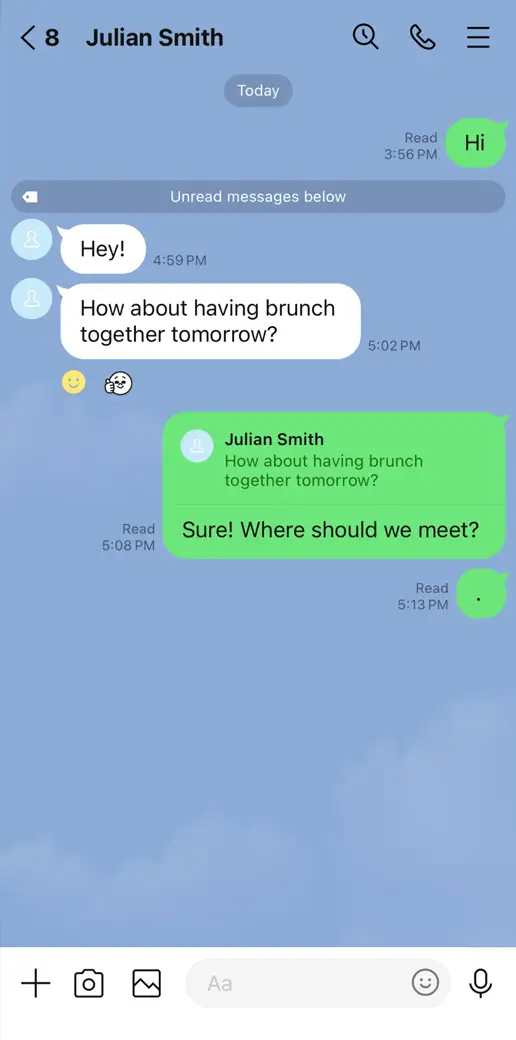Viewport: 516px width, 1040px height.
Task: Open the chat menu hamburger icon
Action: point(478,38)
